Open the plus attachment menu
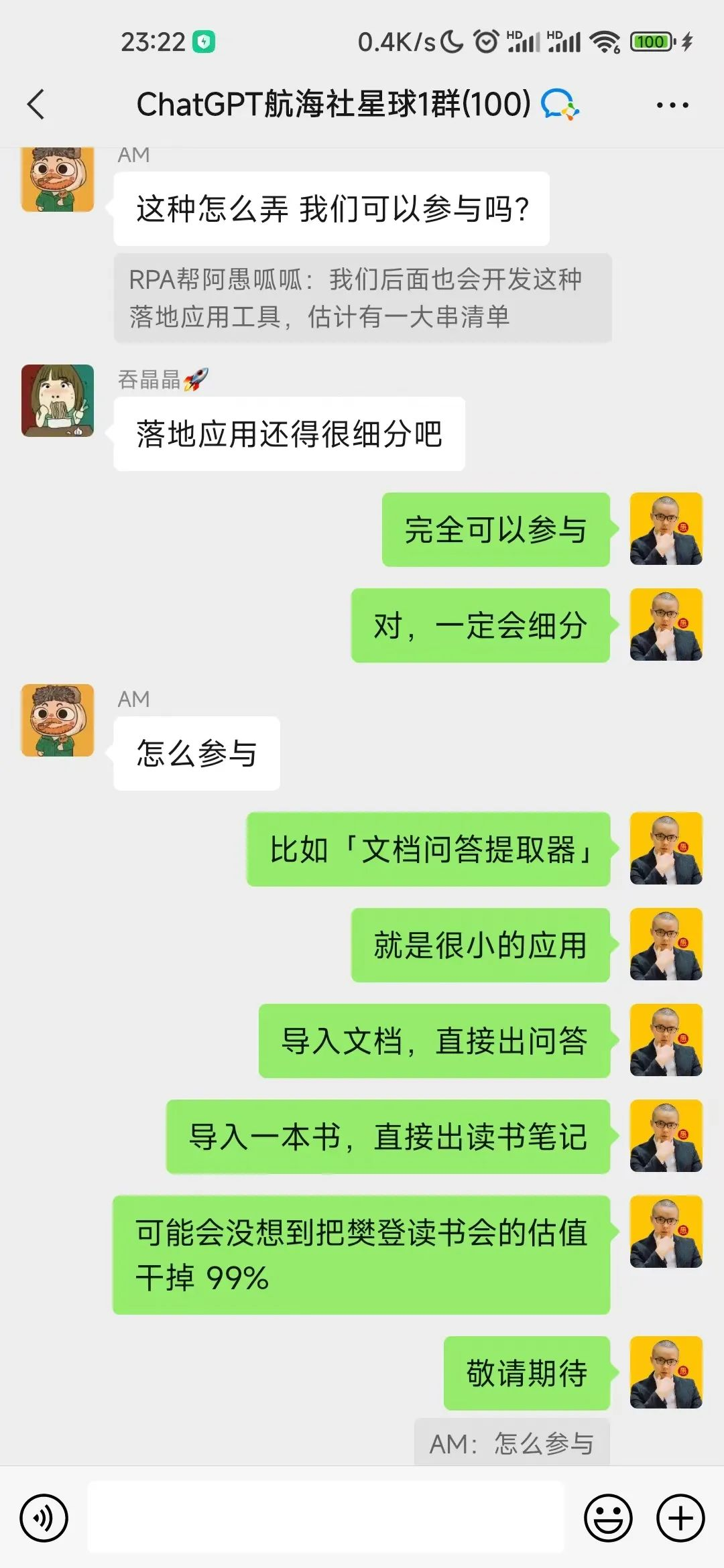 [680, 1518]
